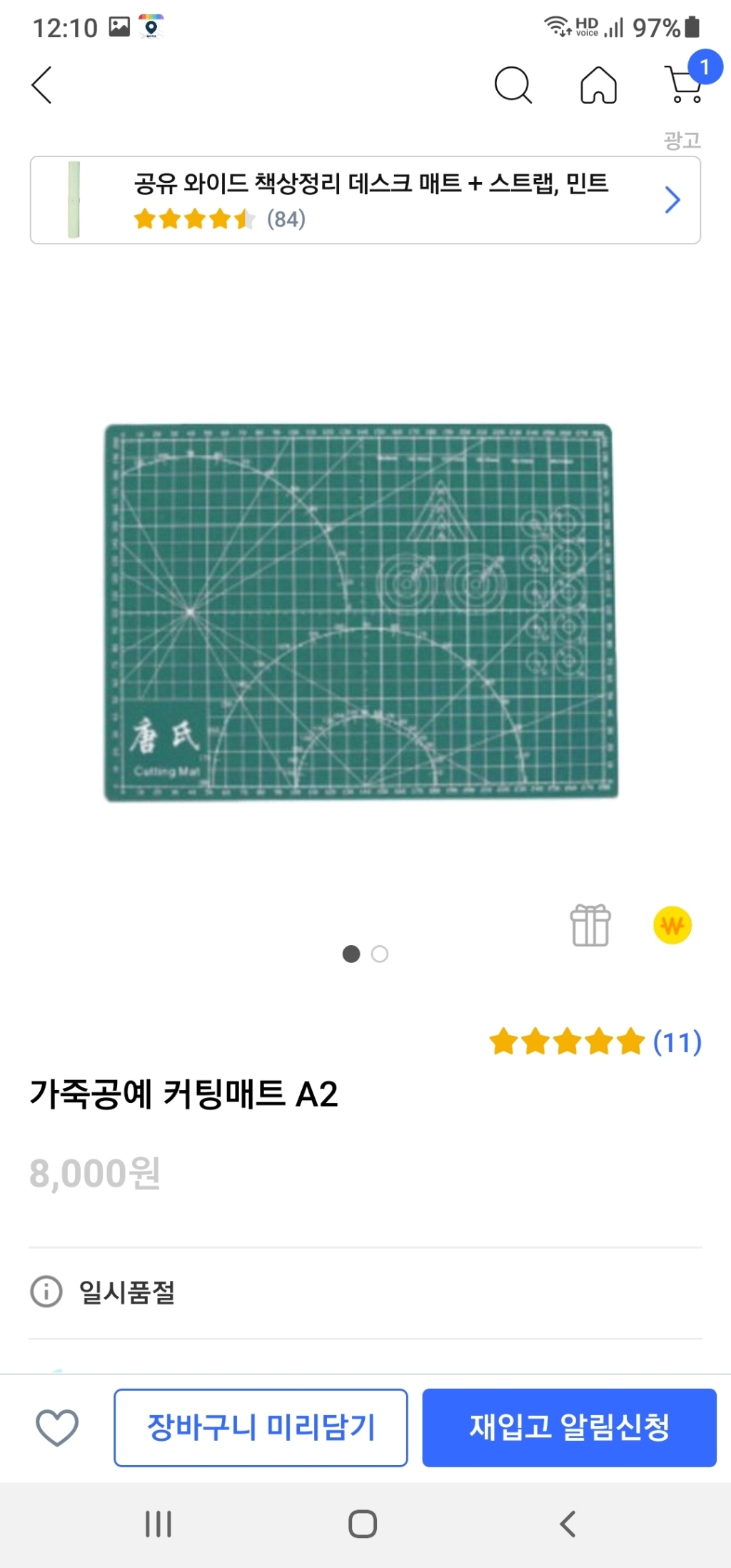Open recent apps in navigation bar
Screen dimensions: 731x1568
pos(158,1524)
